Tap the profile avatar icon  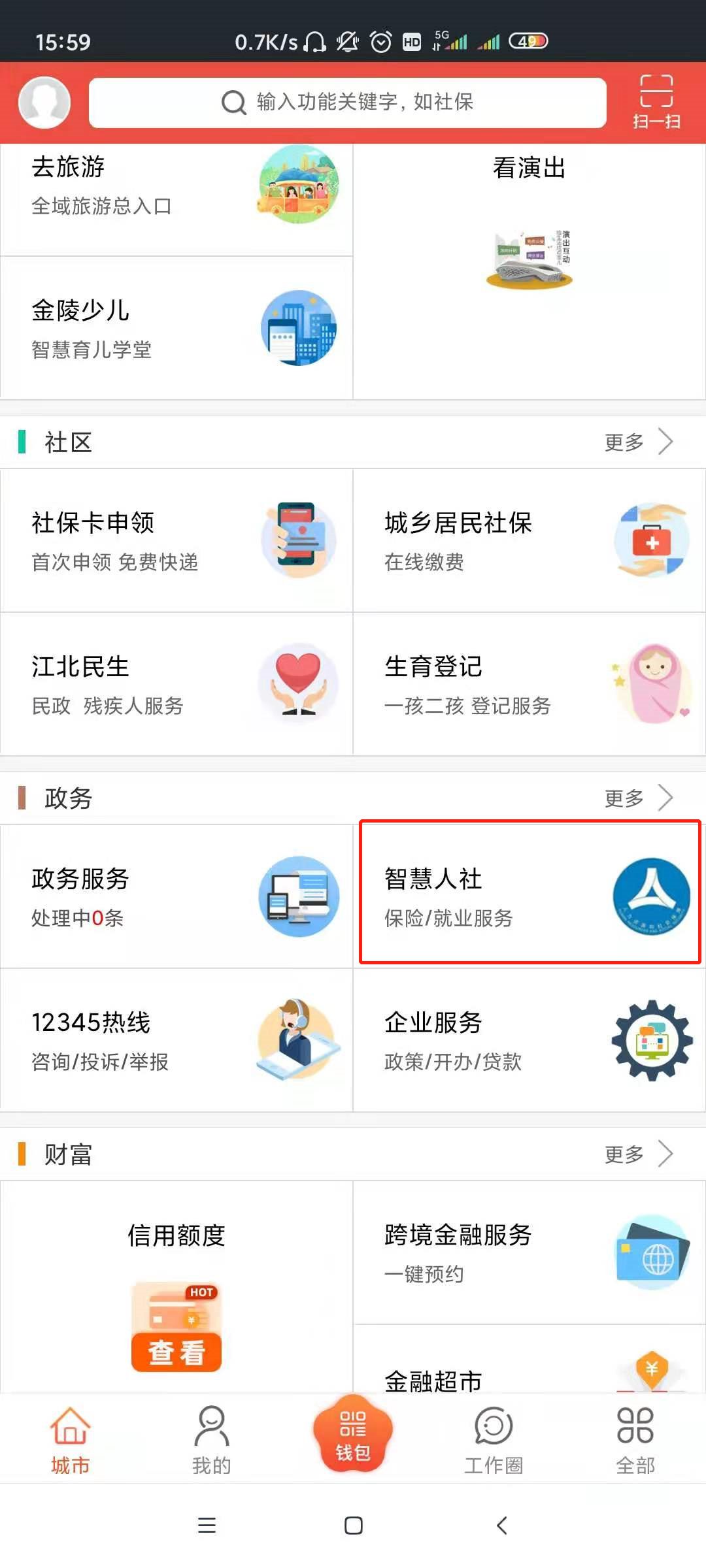coord(44,103)
